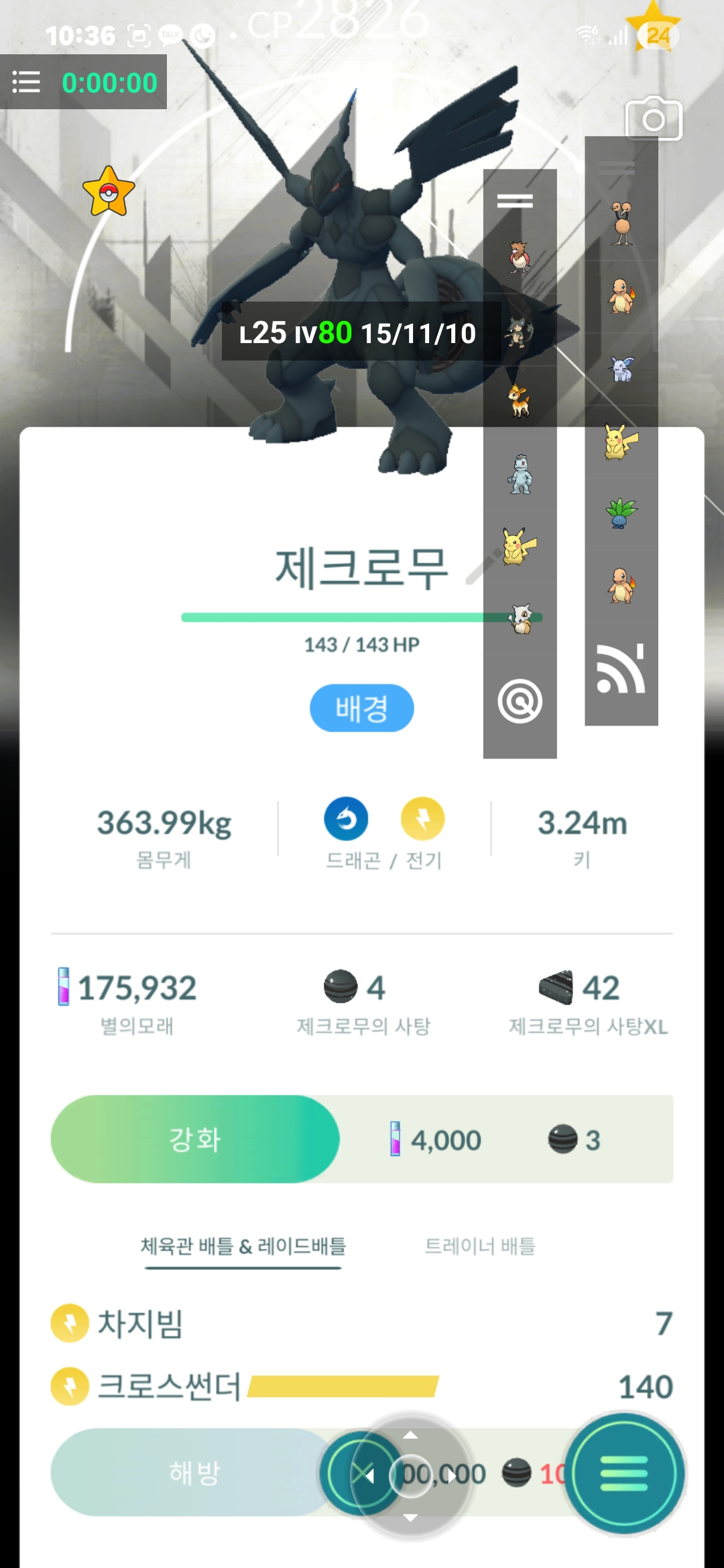Image resolution: width=724 pixels, height=1568 pixels.
Task: Toggle the favorite star for 제크로무
Action: click(x=109, y=192)
